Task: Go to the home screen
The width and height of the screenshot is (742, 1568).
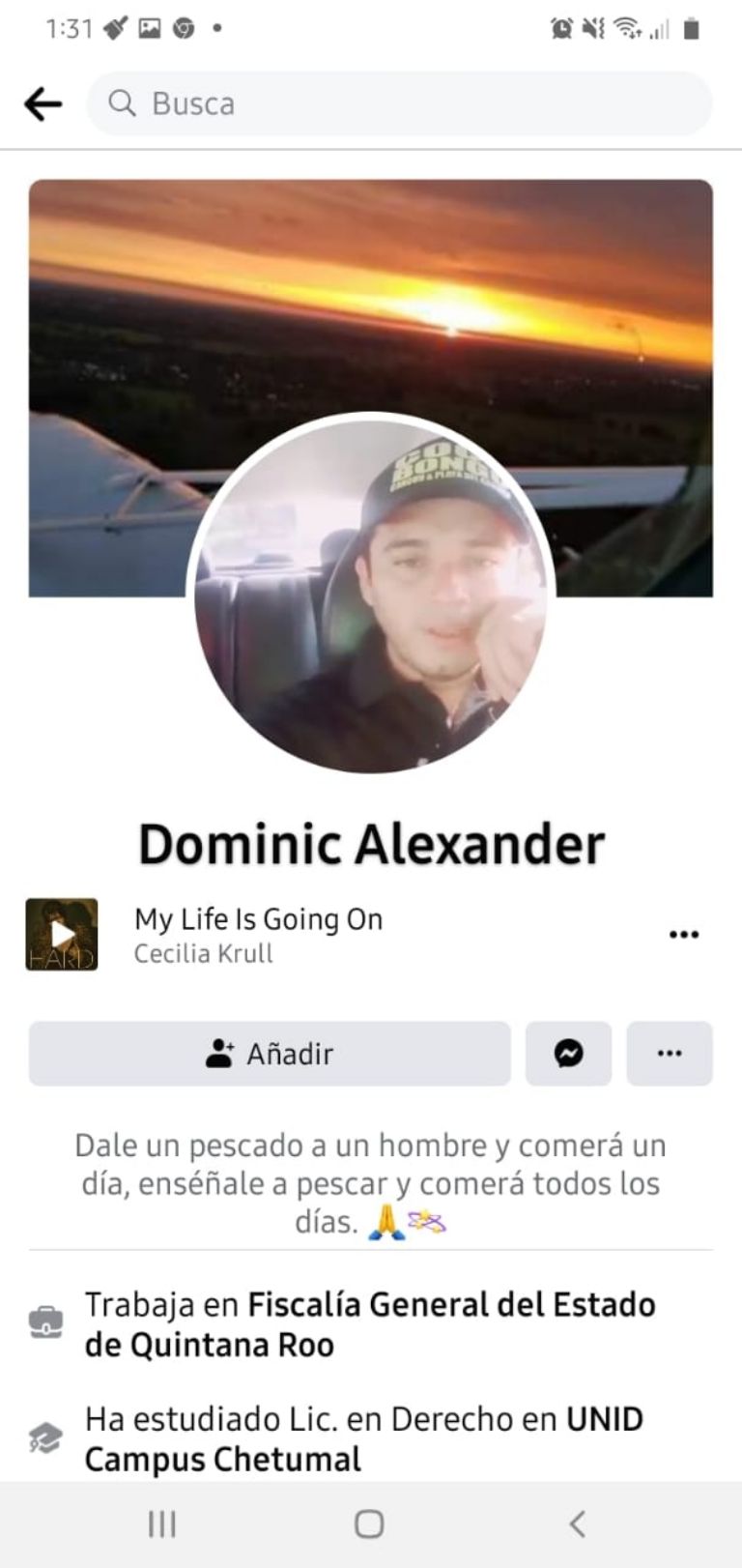Action: click(369, 1524)
